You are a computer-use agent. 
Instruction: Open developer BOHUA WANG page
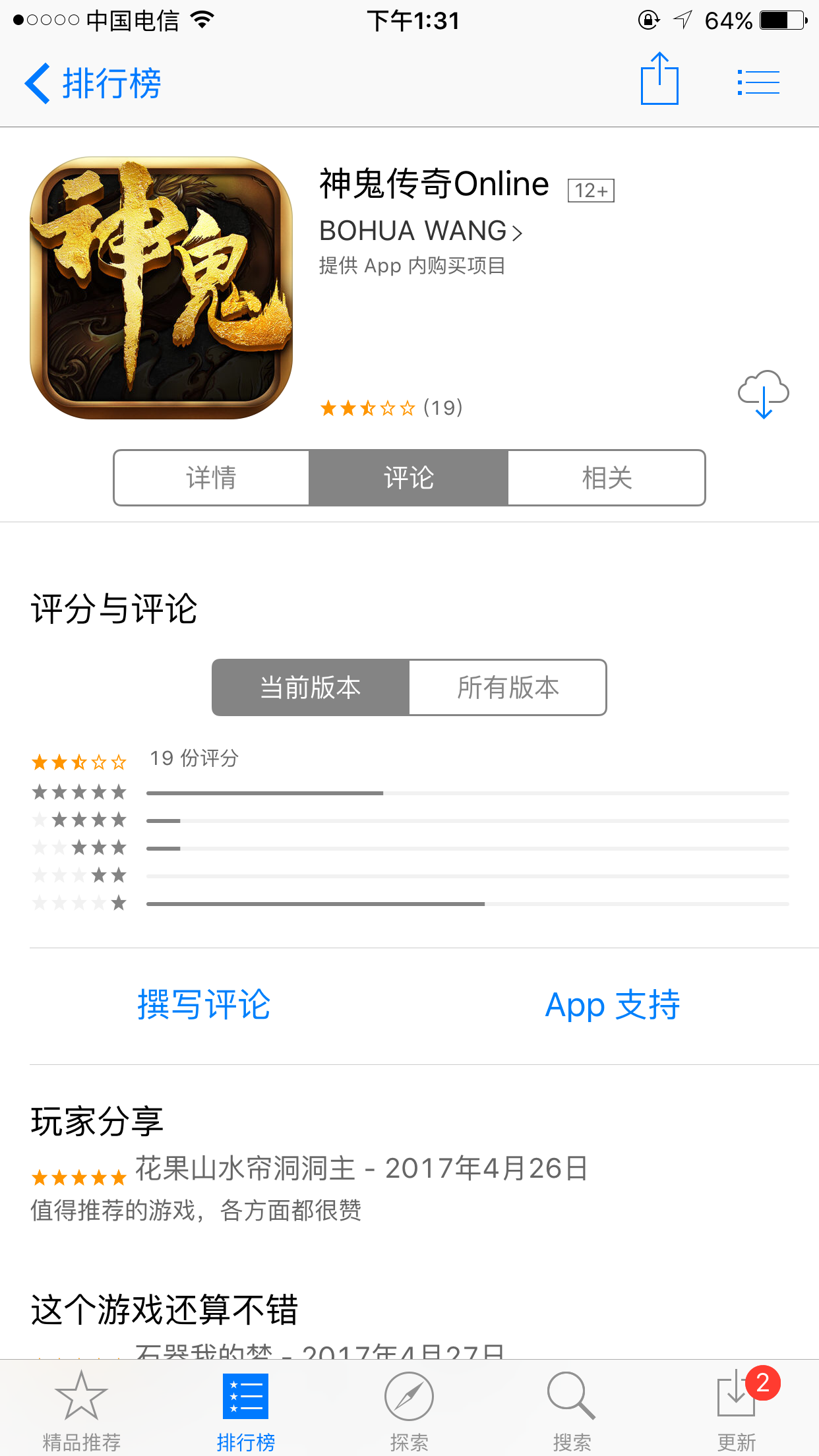(x=421, y=231)
